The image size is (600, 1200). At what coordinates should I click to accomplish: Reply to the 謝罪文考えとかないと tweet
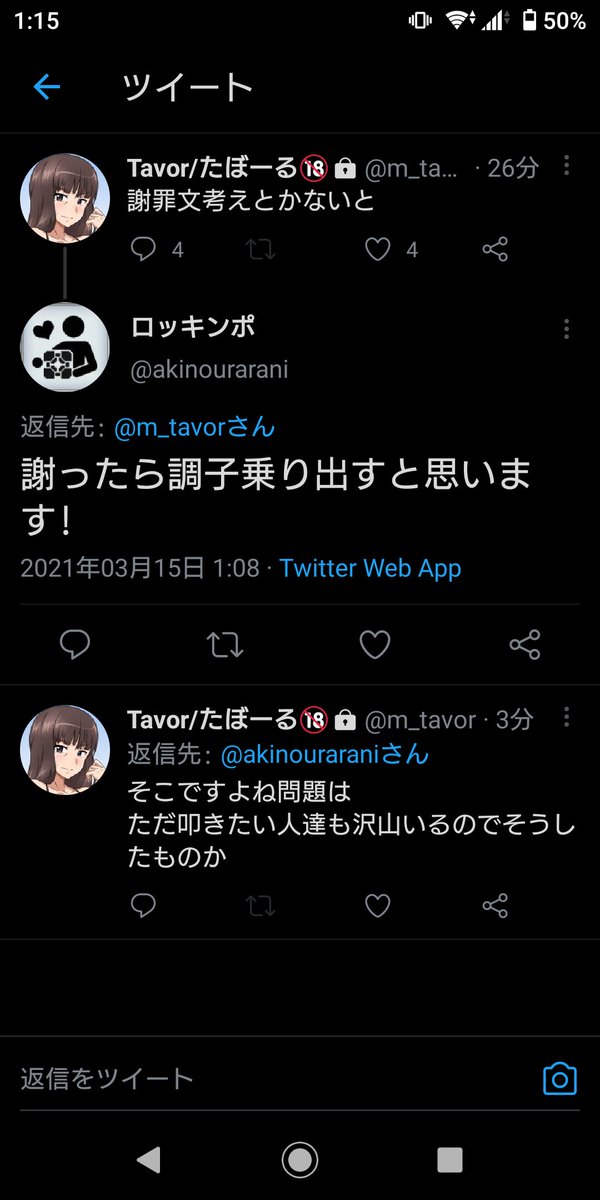[x=144, y=249]
